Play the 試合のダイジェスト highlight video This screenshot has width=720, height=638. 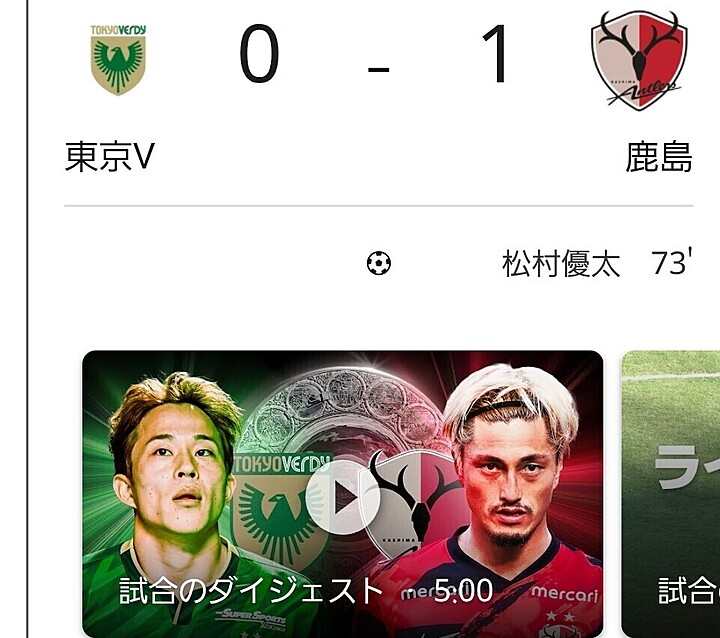(x=342, y=496)
